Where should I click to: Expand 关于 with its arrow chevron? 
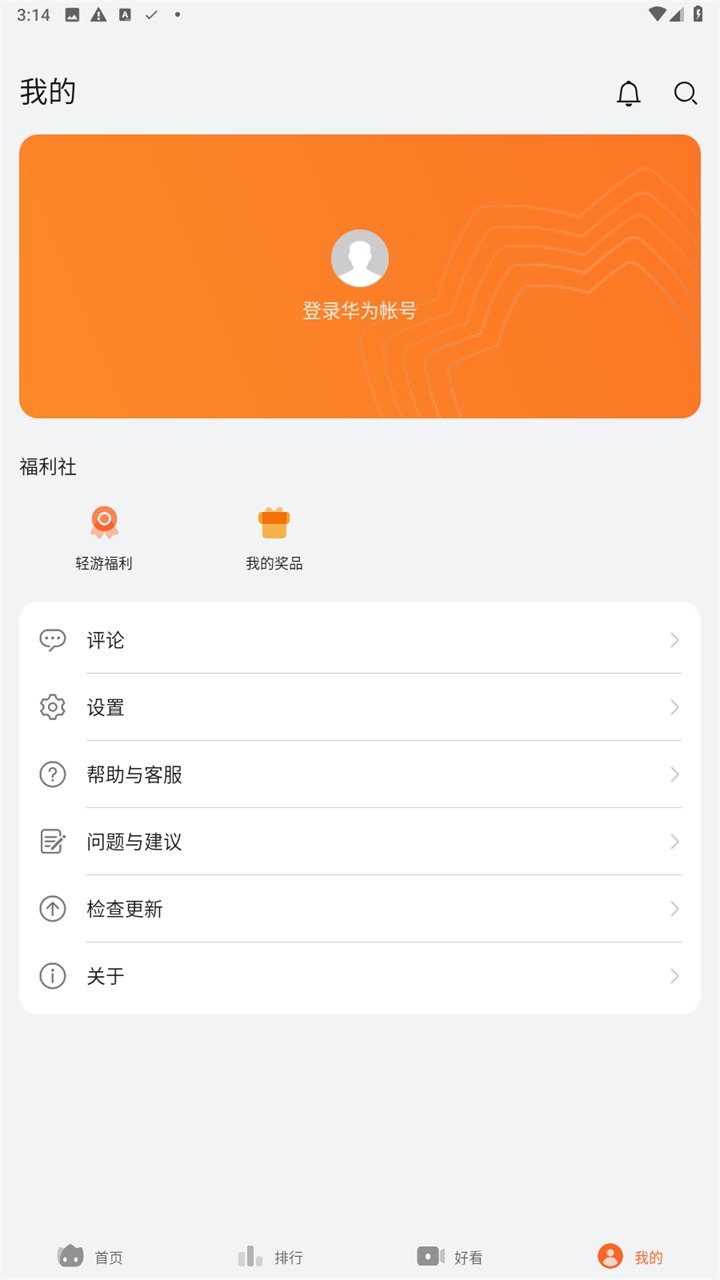click(674, 975)
